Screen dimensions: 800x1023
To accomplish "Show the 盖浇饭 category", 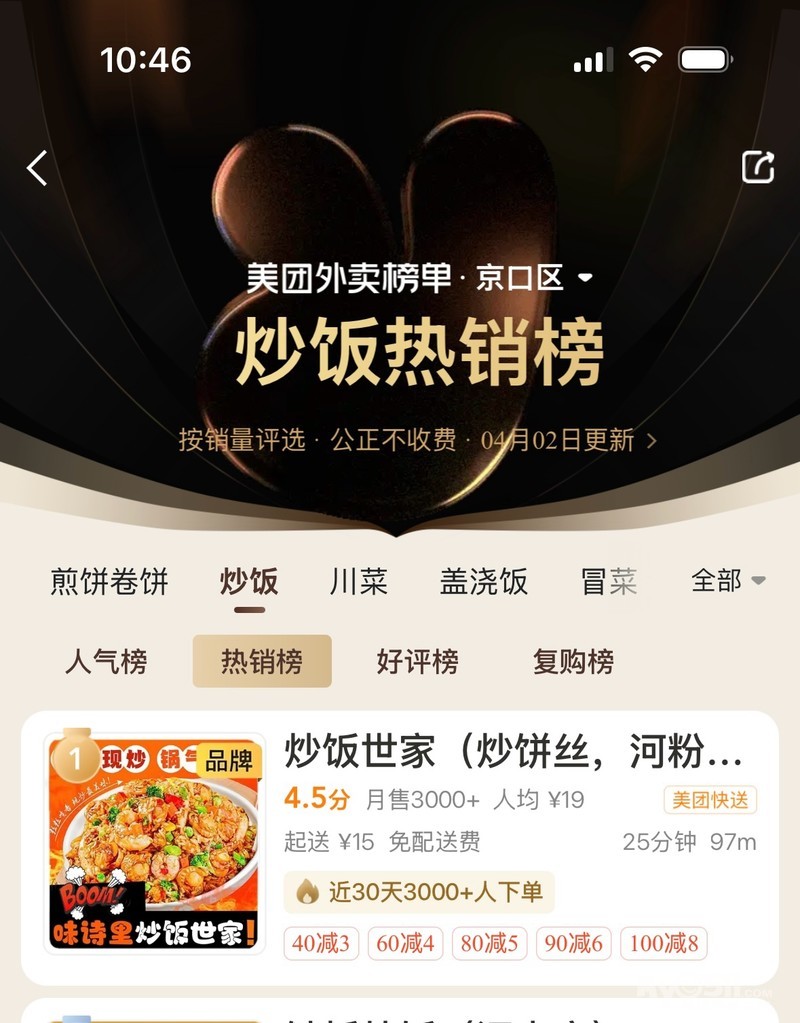I will pyautogui.click(x=483, y=581).
